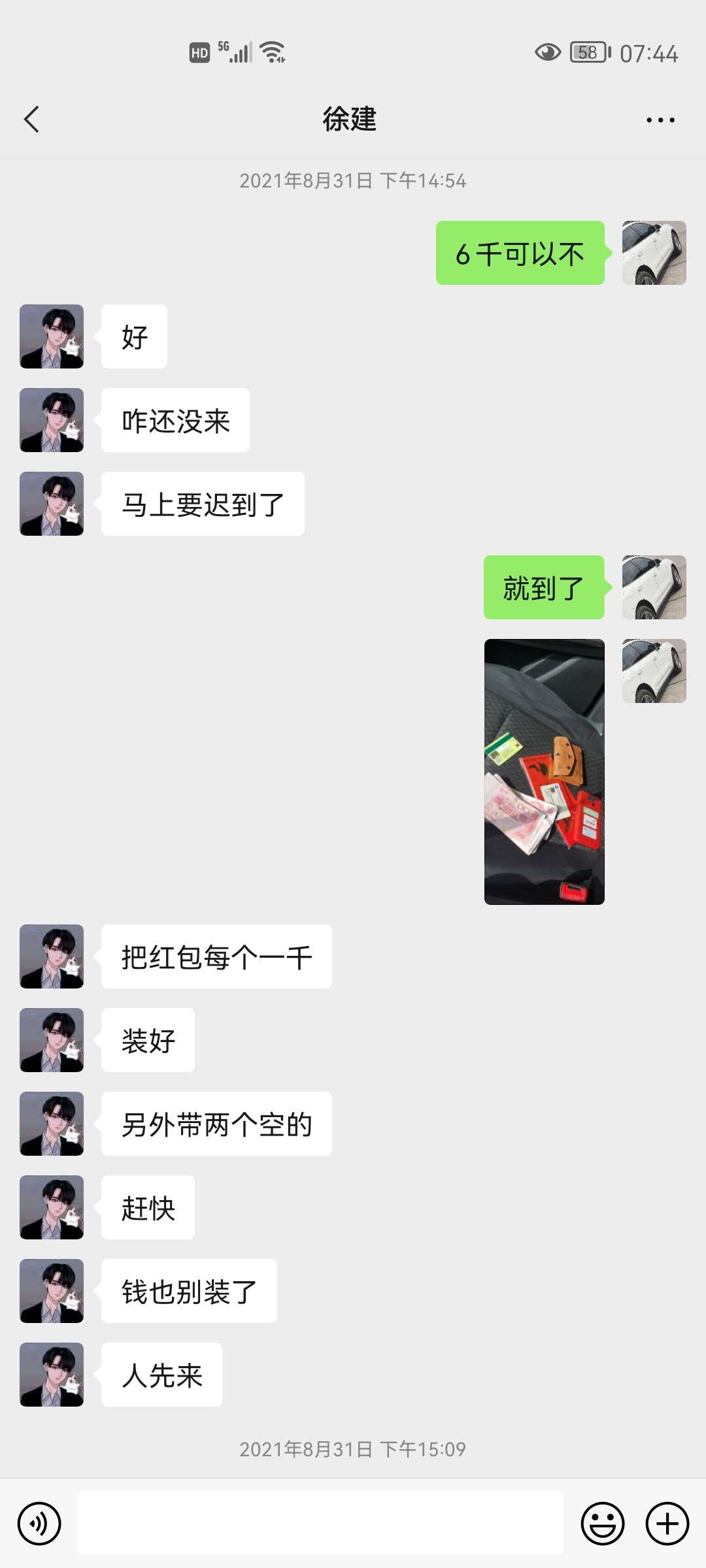The width and height of the screenshot is (706, 1568).
Task: Go back to the chat list
Action: point(31,119)
